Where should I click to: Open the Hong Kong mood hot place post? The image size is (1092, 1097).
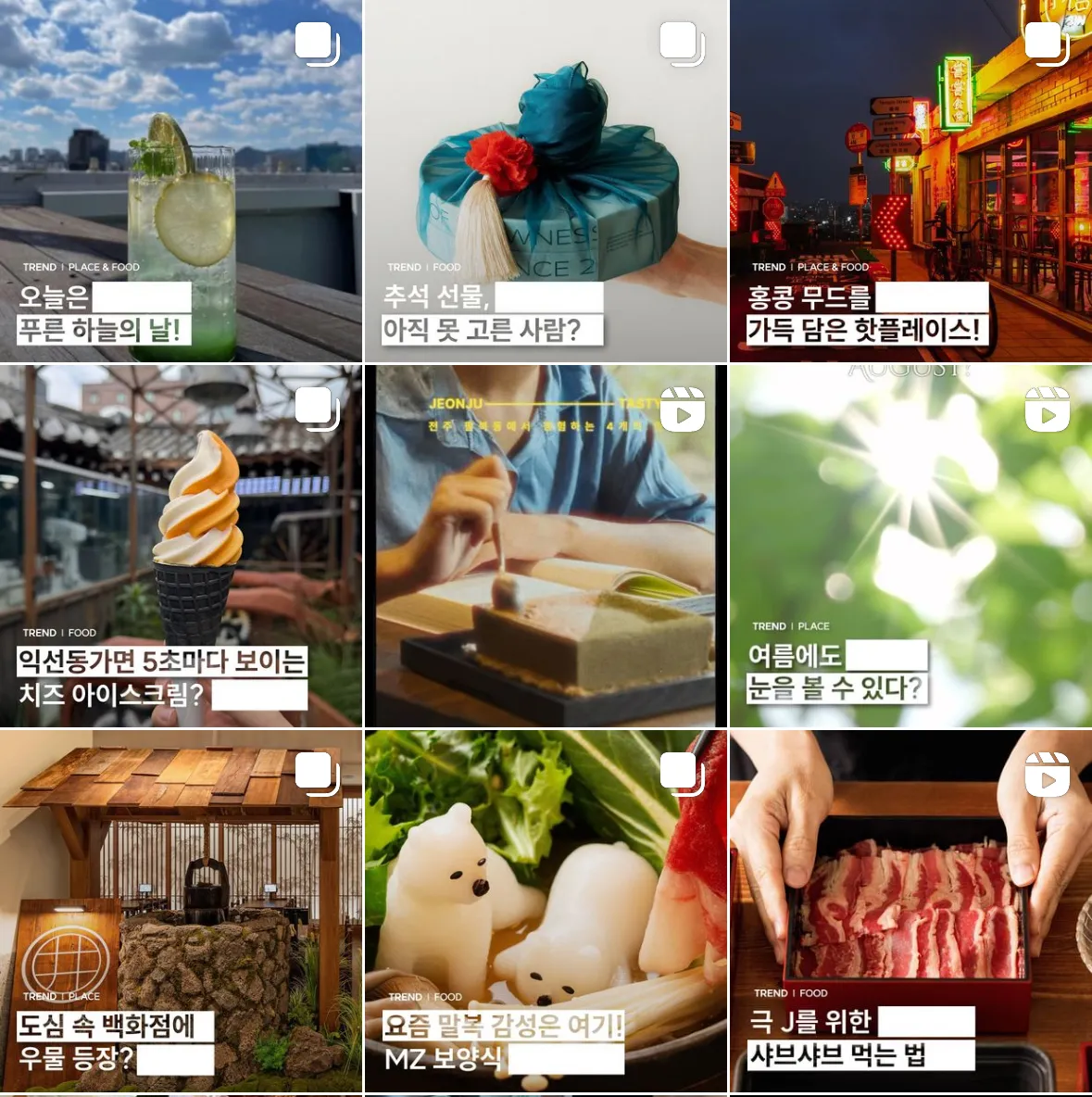tap(910, 181)
